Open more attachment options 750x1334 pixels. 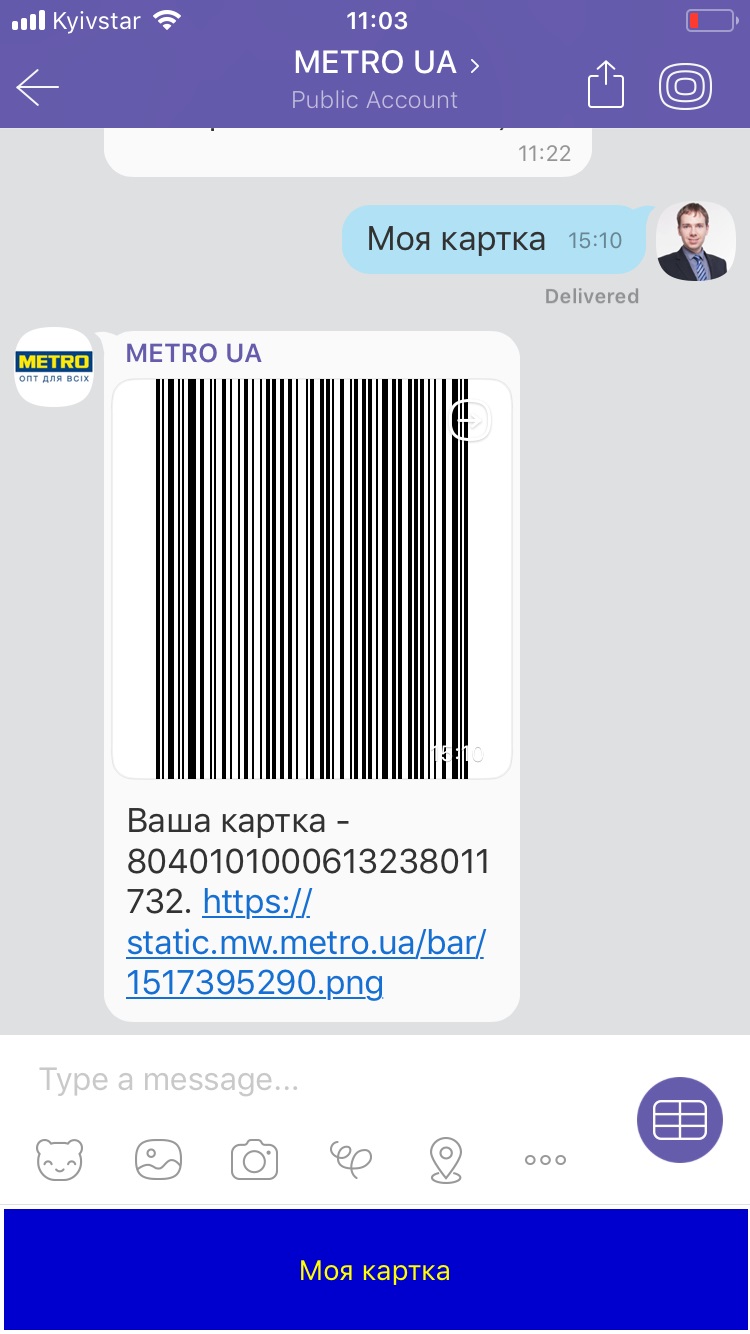[545, 1160]
